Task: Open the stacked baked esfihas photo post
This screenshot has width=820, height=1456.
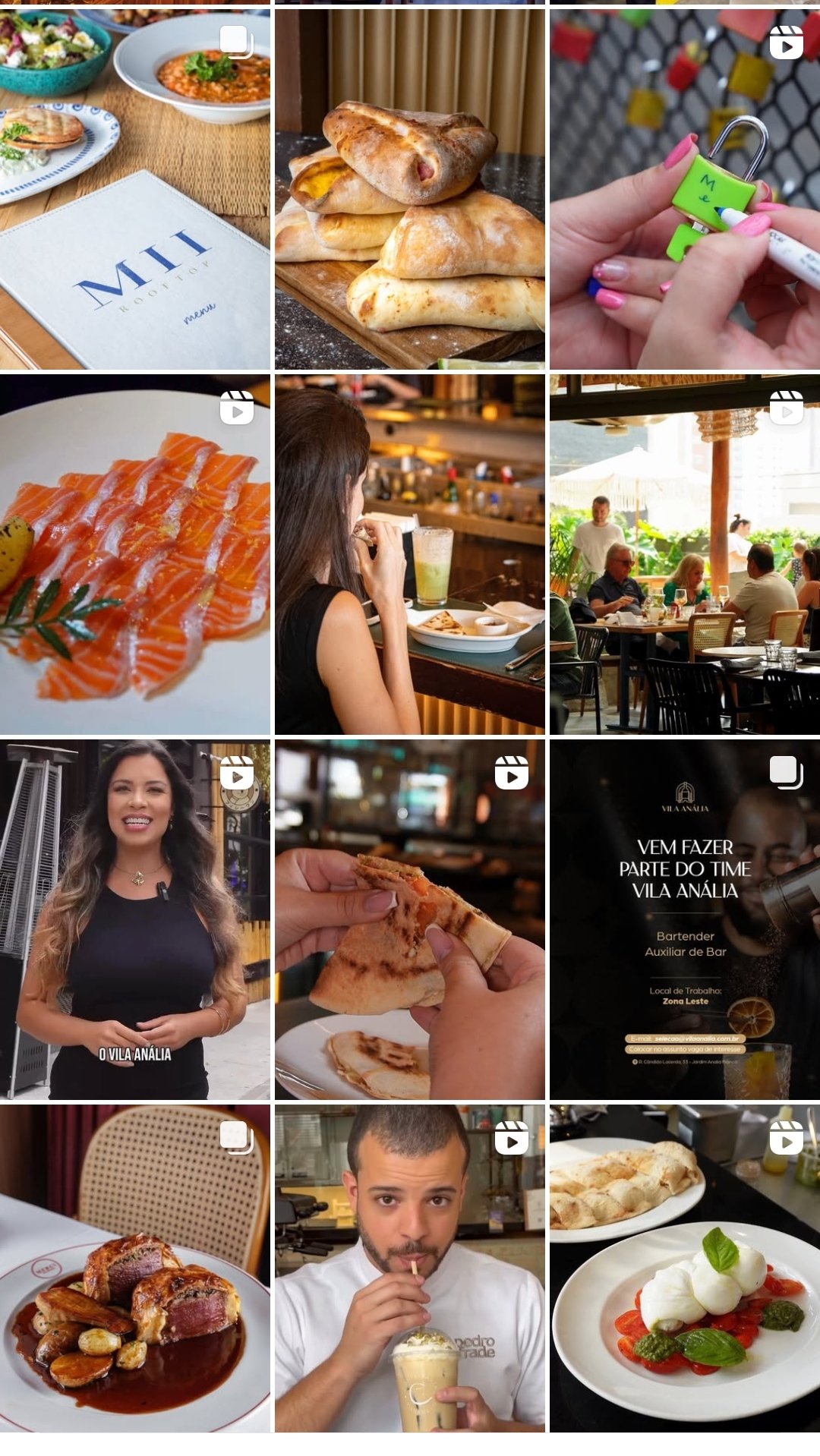Action: pyautogui.click(x=410, y=190)
